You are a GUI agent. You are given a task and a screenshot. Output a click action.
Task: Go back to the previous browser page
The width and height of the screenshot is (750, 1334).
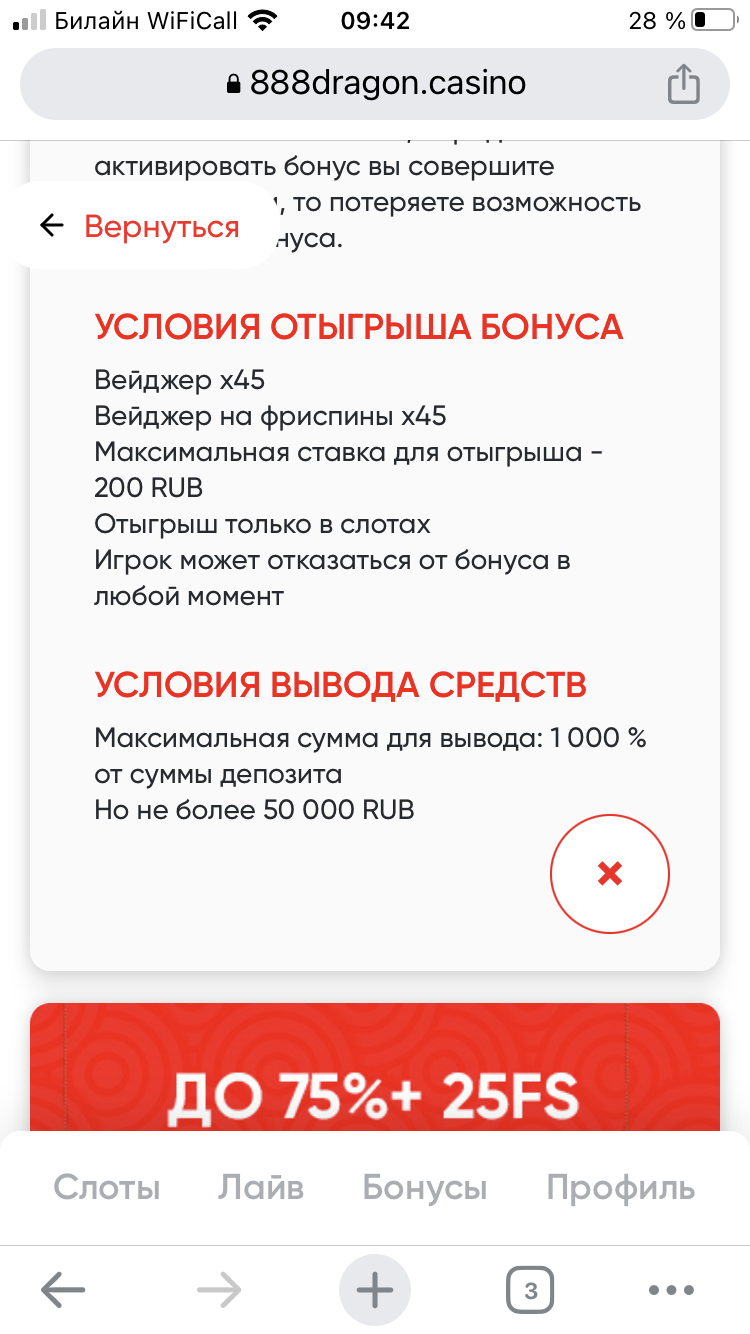[x=63, y=1291]
